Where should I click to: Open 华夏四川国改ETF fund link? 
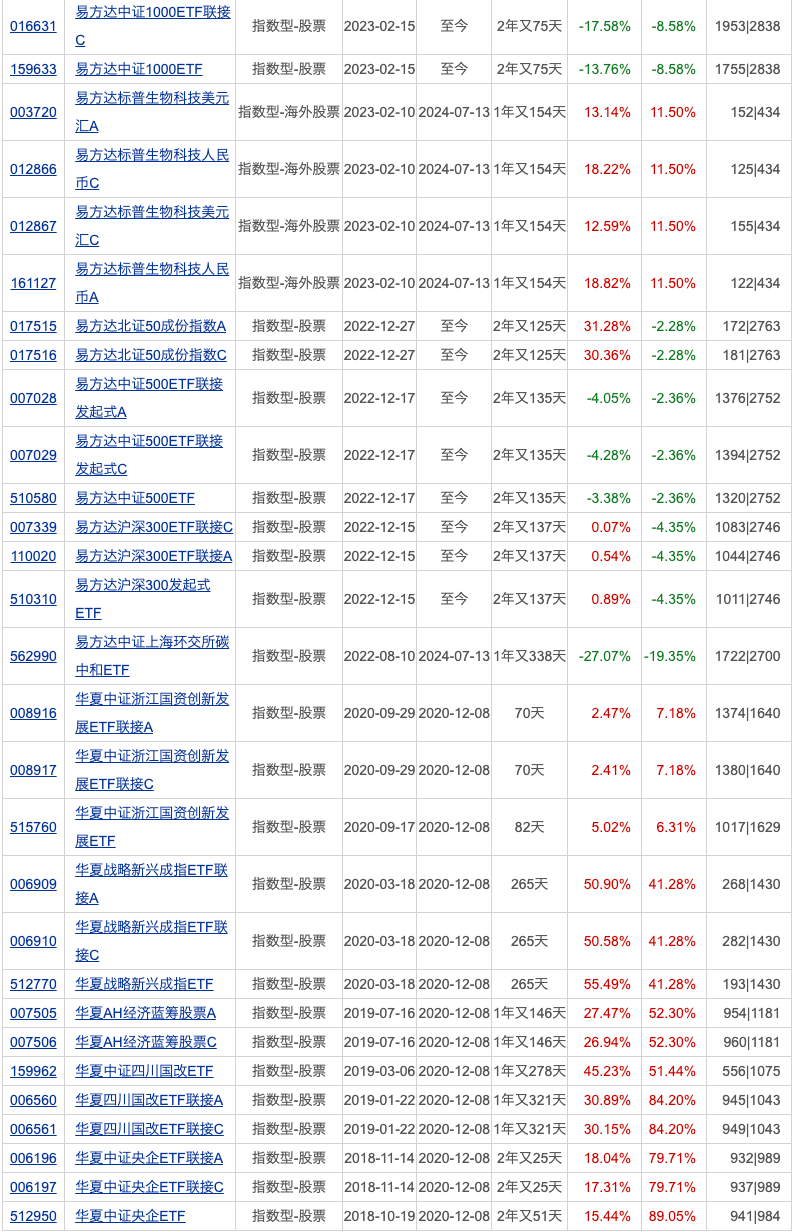(144, 1071)
